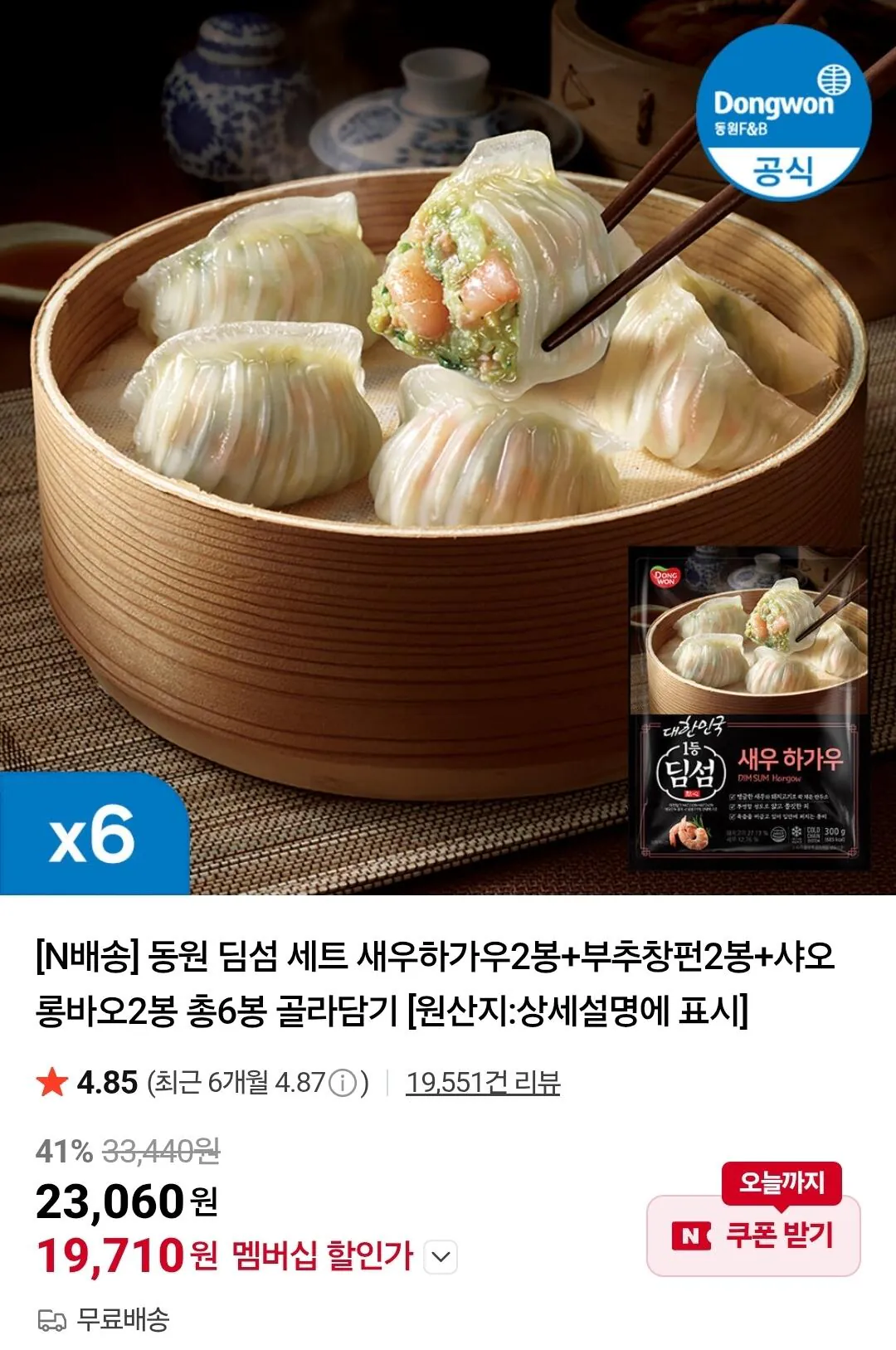Click the red star rating icon
This screenshot has width=896, height=1350.
coord(53,1080)
